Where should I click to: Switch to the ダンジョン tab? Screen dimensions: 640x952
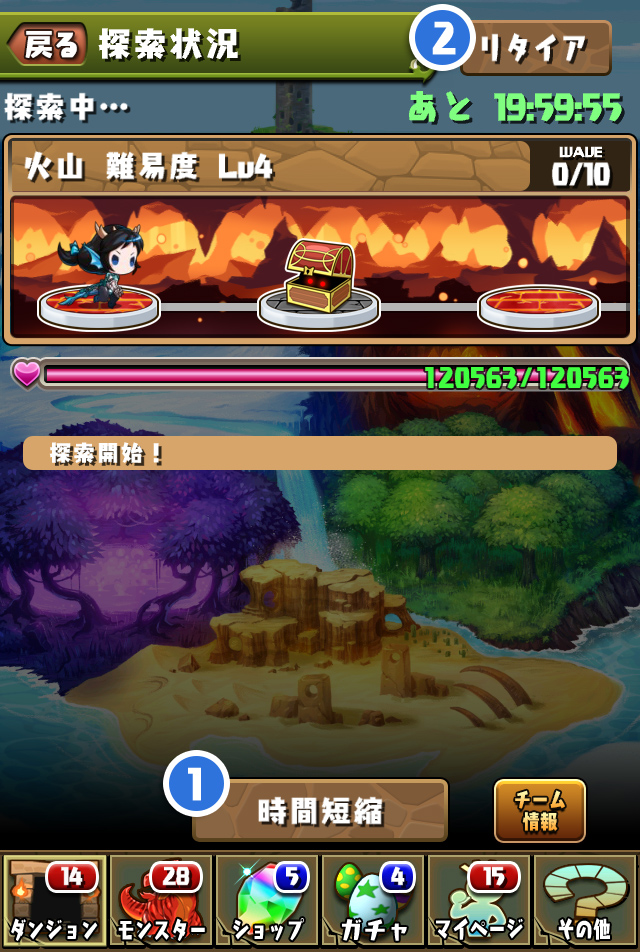point(55,900)
